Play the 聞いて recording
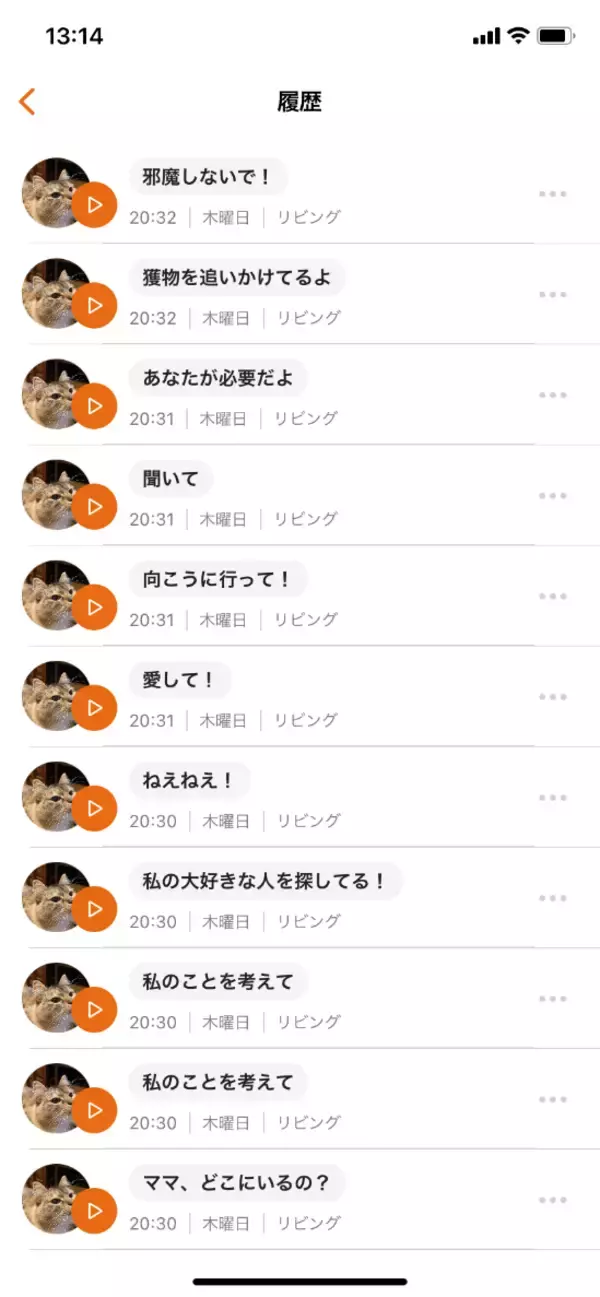The width and height of the screenshot is (600, 1297). coord(95,507)
